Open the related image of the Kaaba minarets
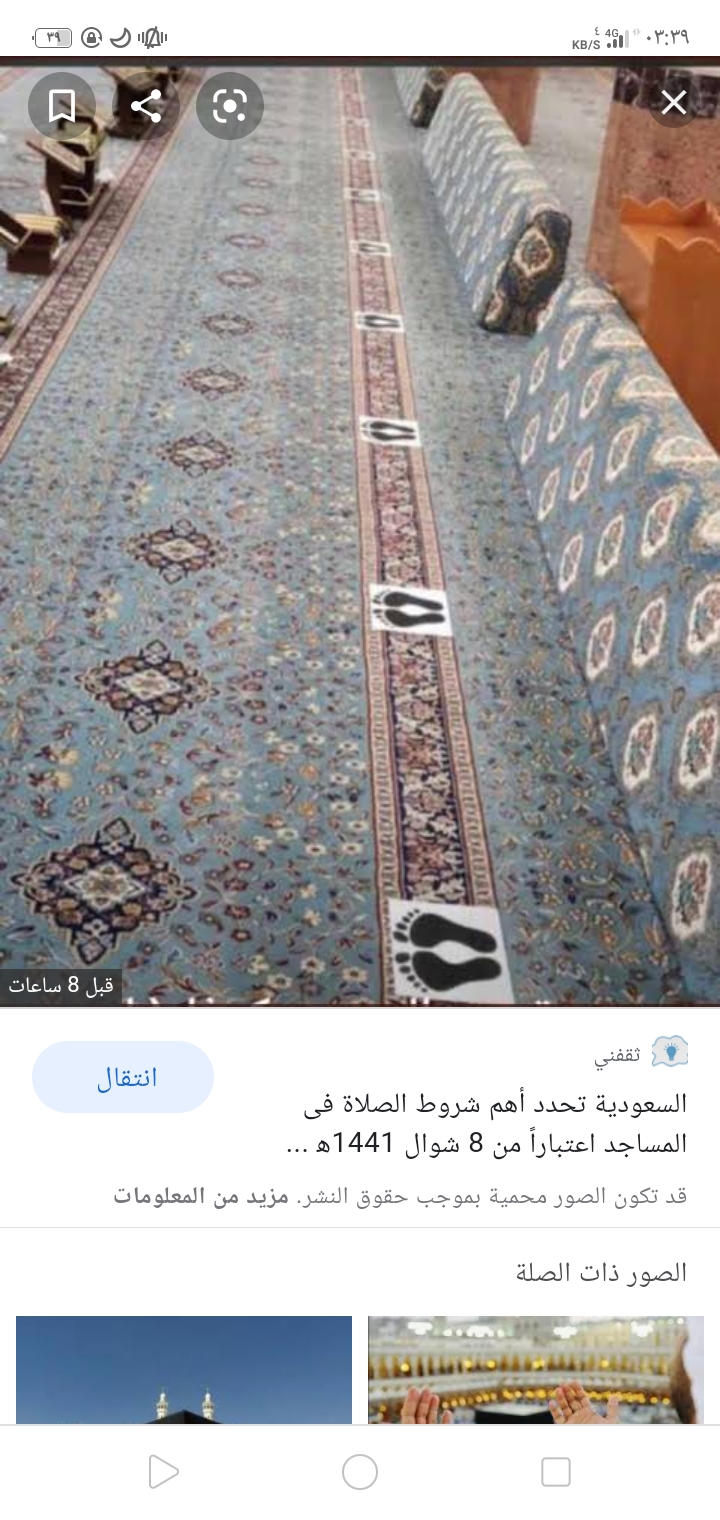720x1520 pixels. (184, 1370)
